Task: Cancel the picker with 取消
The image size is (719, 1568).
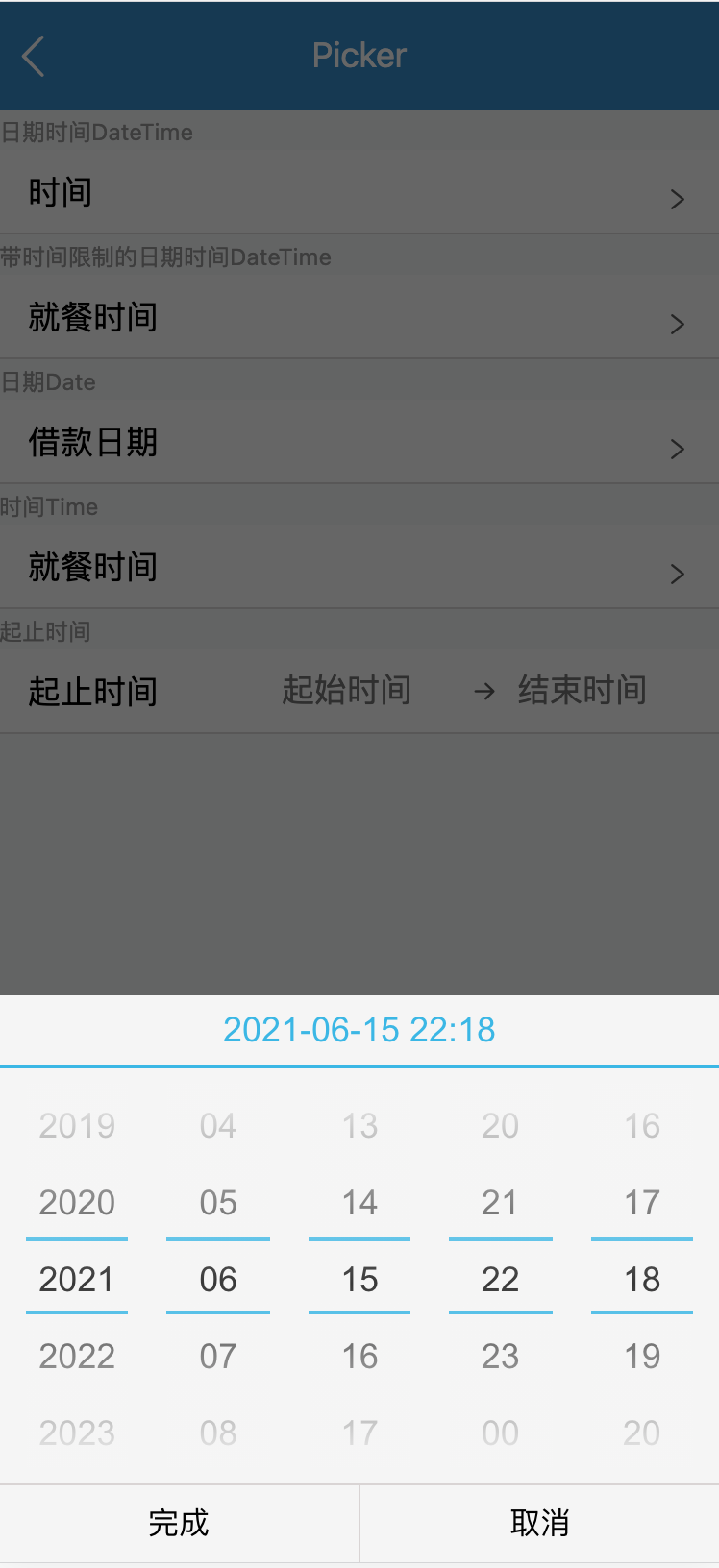Action: (539, 1523)
